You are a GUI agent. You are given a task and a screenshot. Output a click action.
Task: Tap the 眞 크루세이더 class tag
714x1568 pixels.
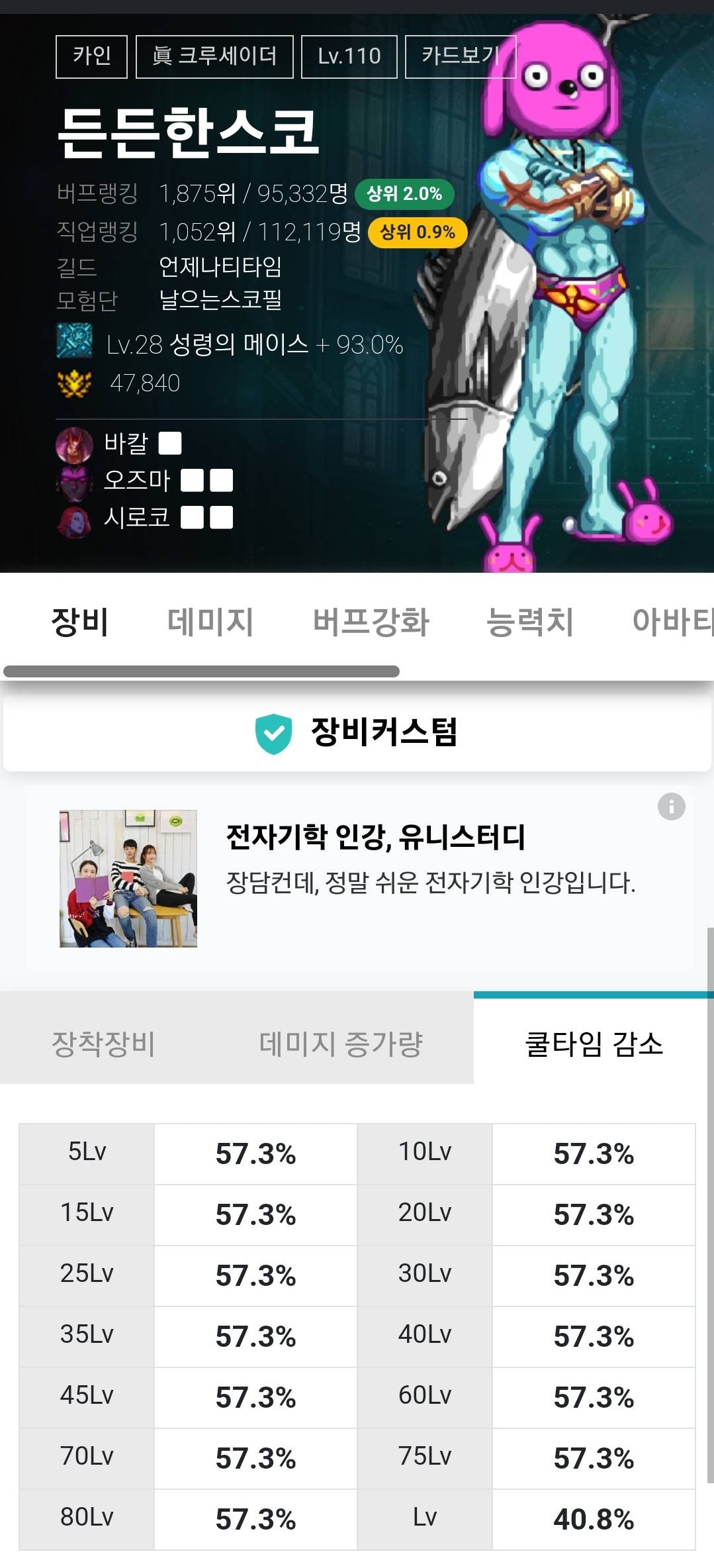tap(214, 57)
